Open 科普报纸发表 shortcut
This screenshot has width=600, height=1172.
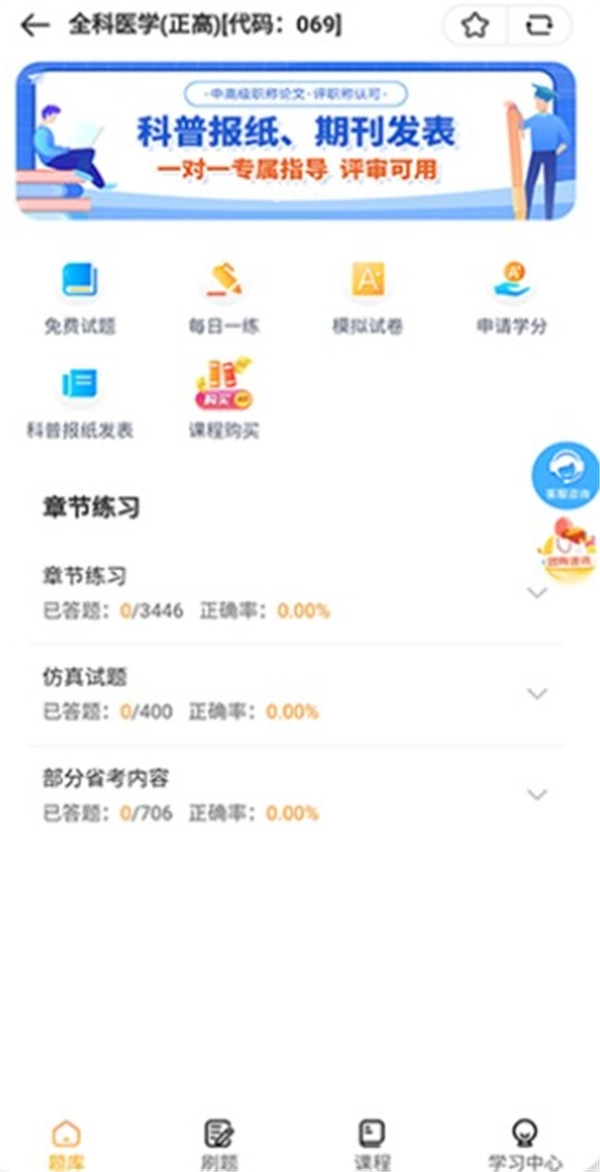tap(79, 400)
